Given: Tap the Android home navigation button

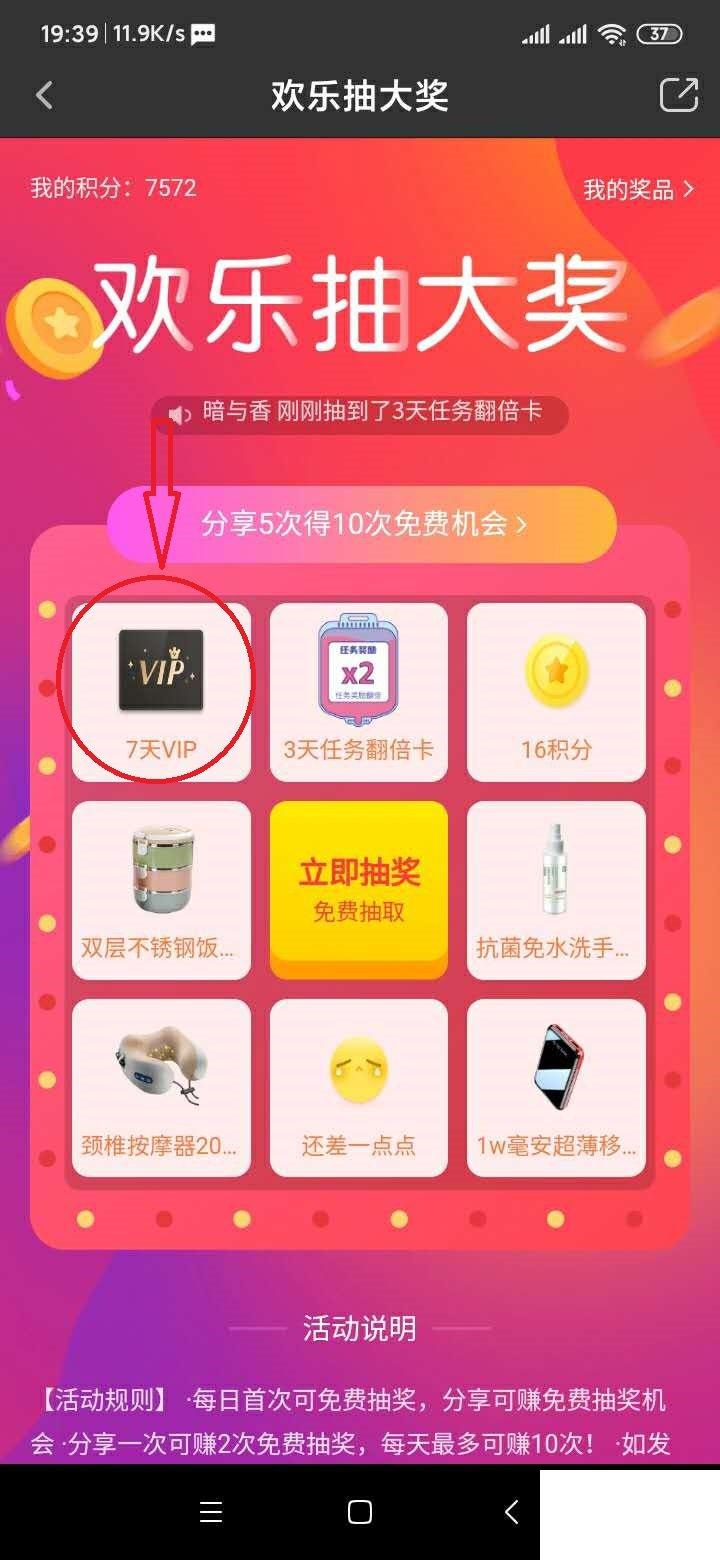Looking at the screenshot, I should coord(358,1513).
